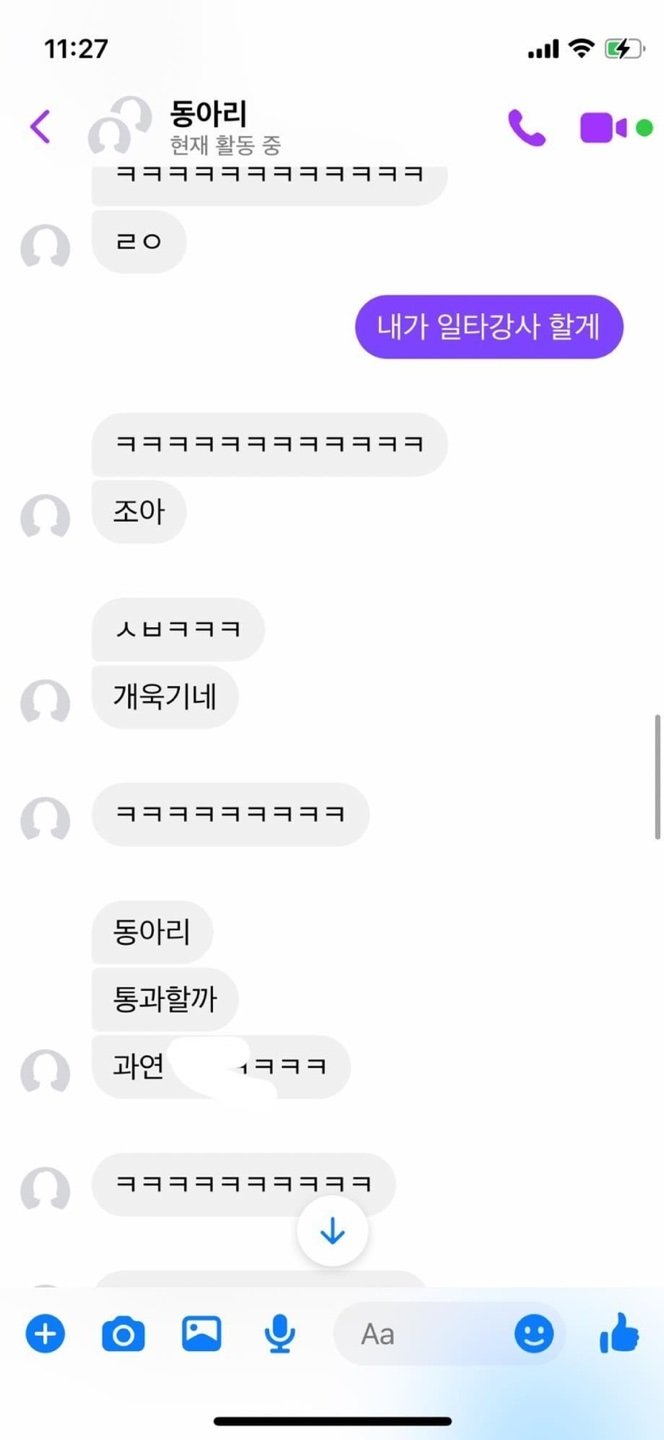This screenshot has height=1440, width=664.
Task: Go back to the chat list
Action: [x=40, y=128]
